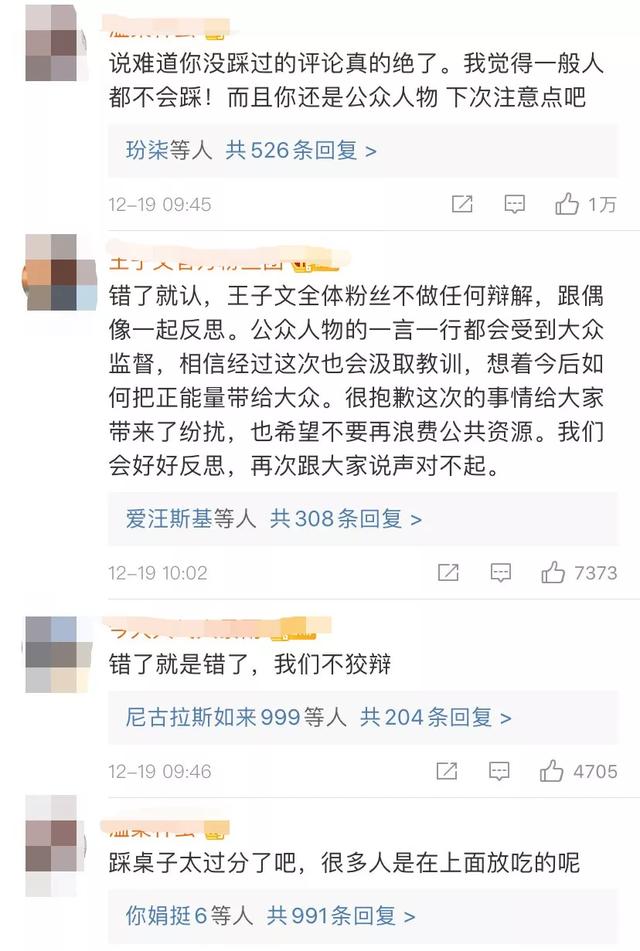This screenshot has height=951, width=640.
Task: Reply to the comment posted at 12-19 10:02
Action: 500,573
